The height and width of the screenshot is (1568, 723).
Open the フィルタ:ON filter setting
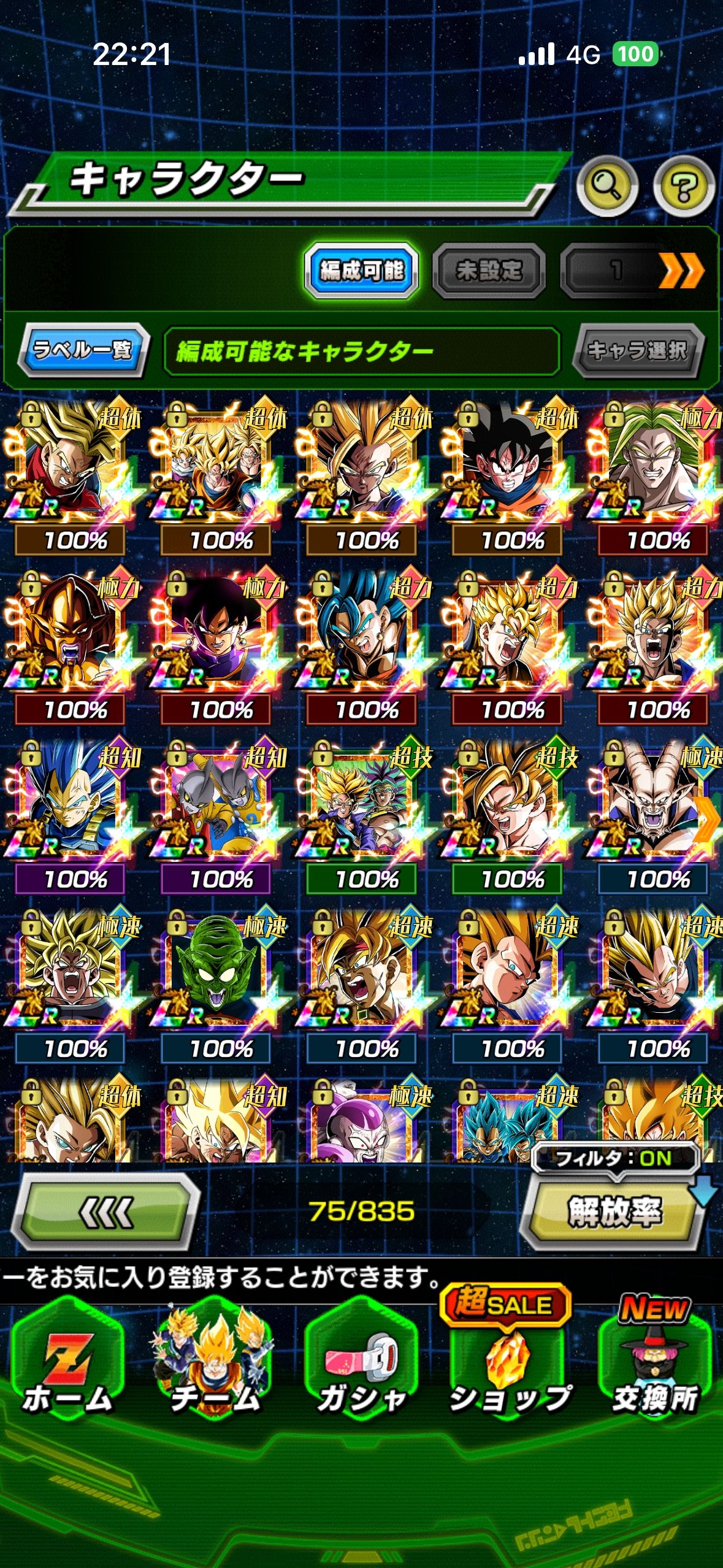tap(613, 1158)
